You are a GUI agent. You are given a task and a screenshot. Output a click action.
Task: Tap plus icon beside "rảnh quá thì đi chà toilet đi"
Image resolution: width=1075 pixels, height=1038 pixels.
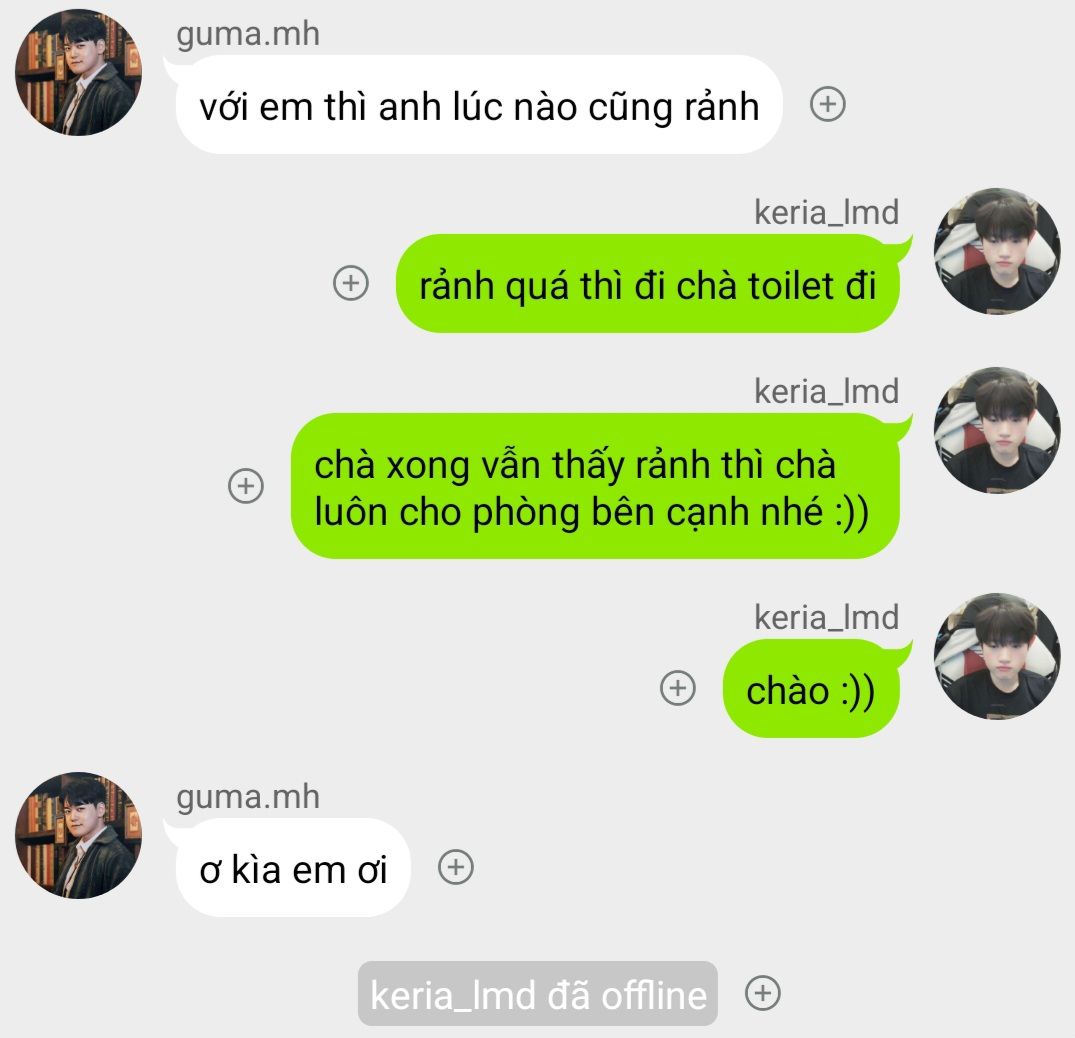pyautogui.click(x=350, y=282)
